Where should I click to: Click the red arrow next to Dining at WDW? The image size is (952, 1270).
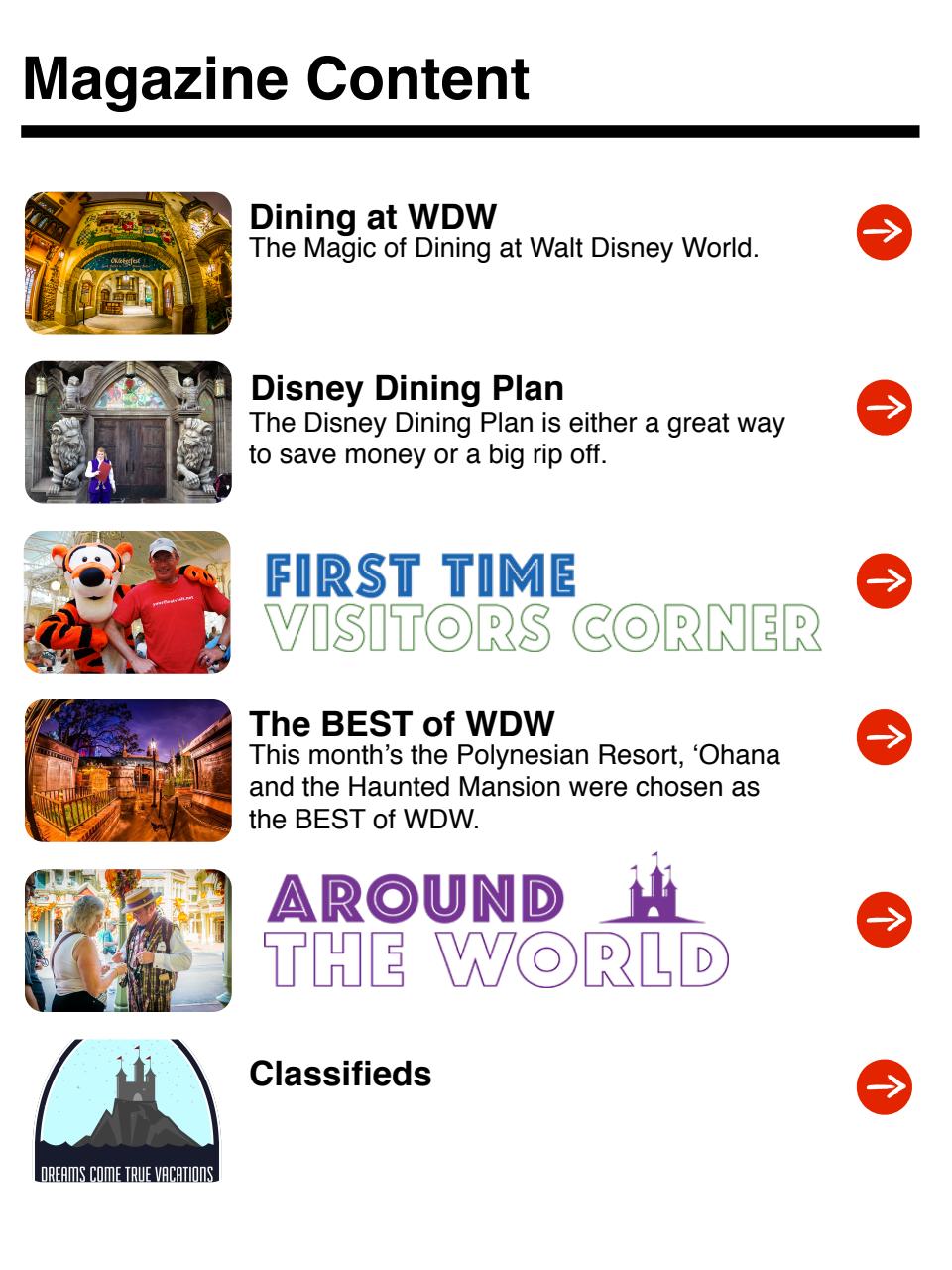click(x=882, y=234)
